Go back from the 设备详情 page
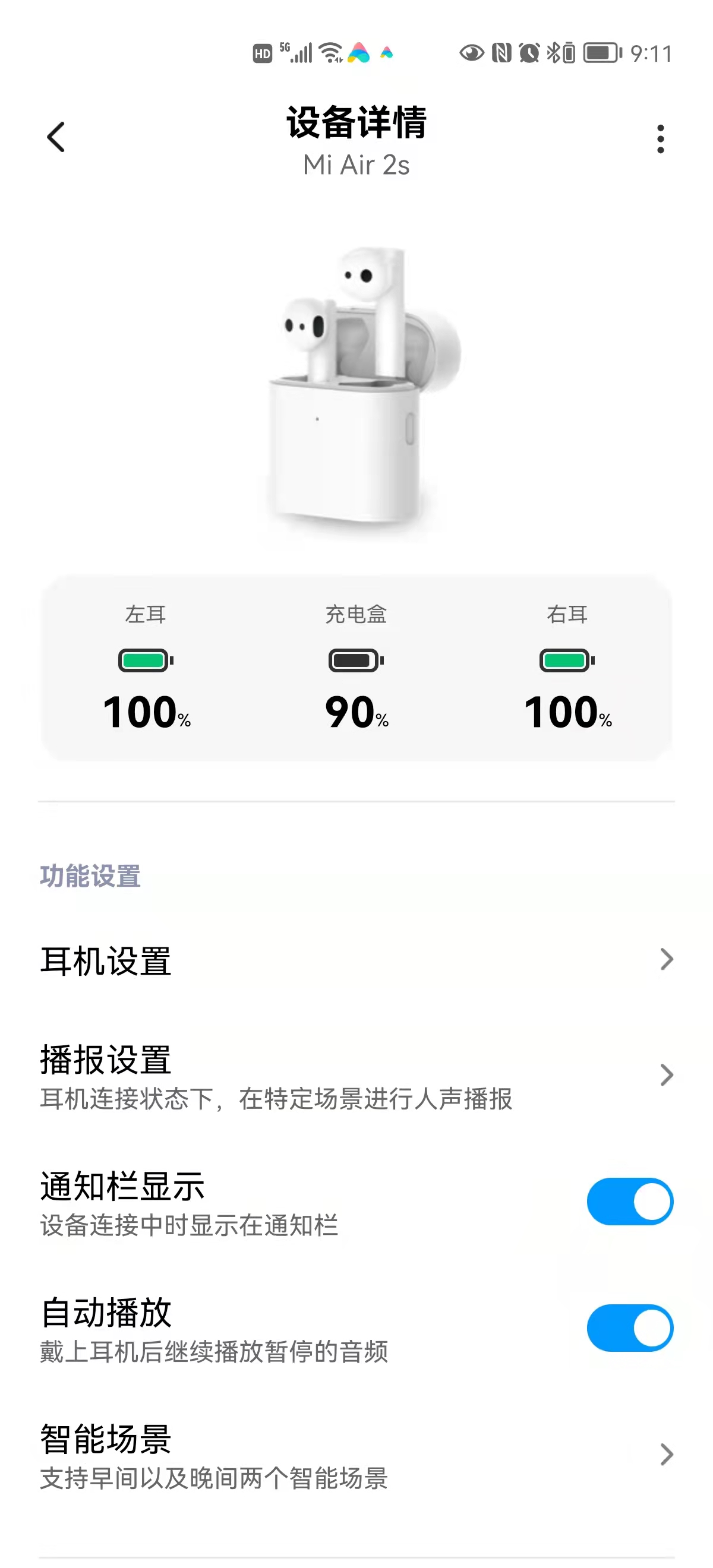Image resolution: width=713 pixels, height=1568 pixels. [56, 138]
